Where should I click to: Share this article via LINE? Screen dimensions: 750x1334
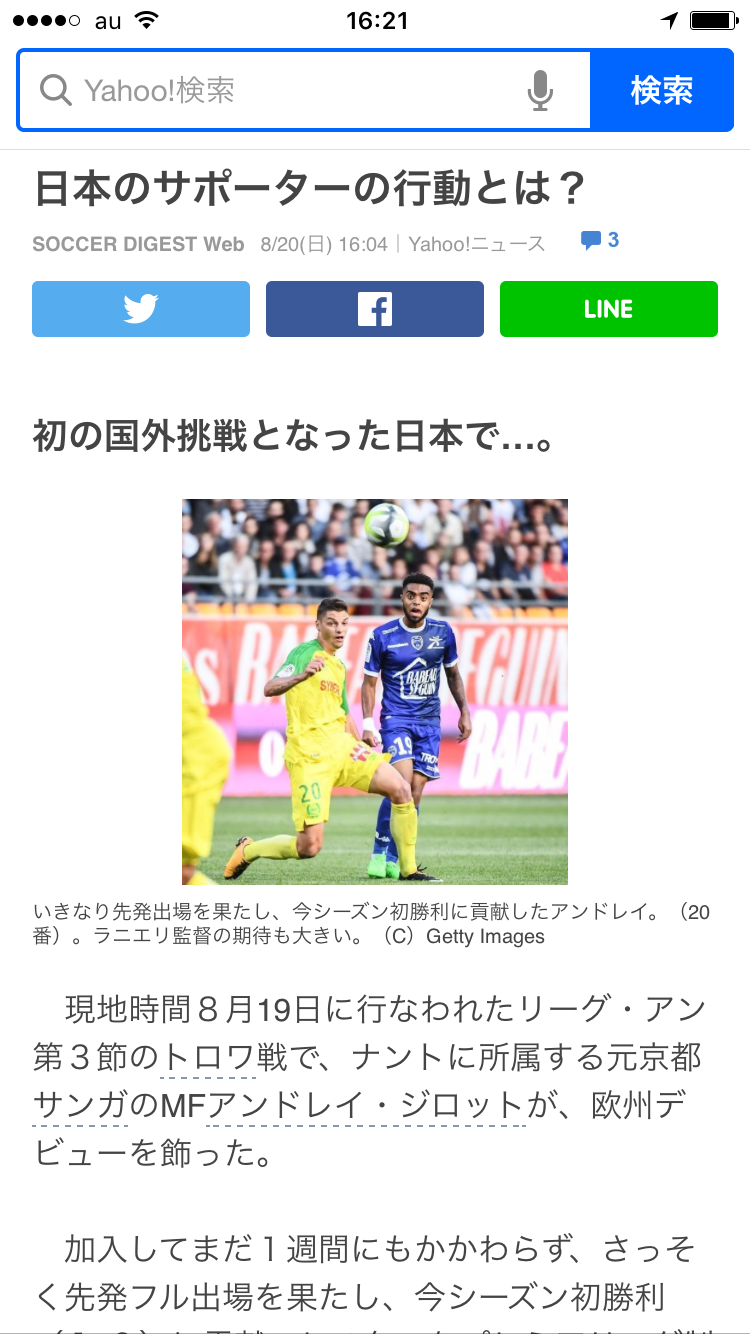point(608,309)
